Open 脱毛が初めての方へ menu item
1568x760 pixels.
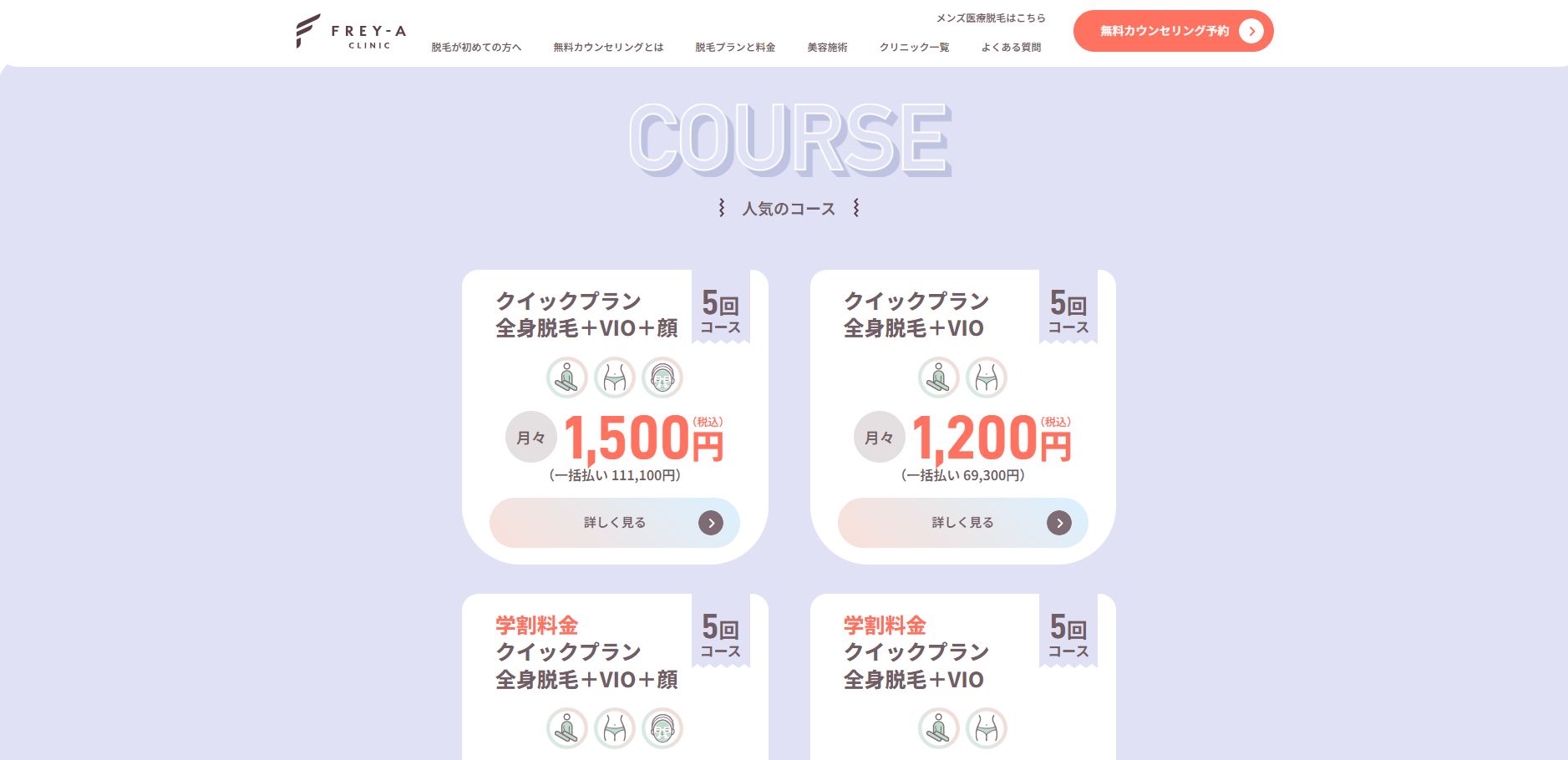pos(476,48)
